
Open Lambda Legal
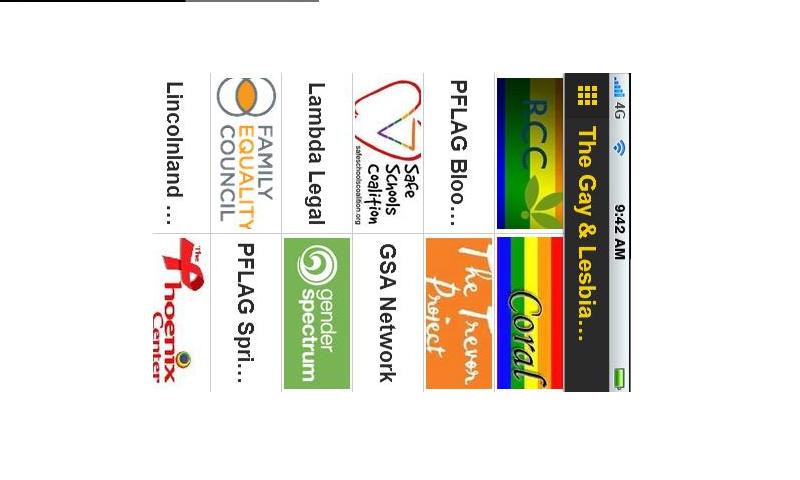317,153
